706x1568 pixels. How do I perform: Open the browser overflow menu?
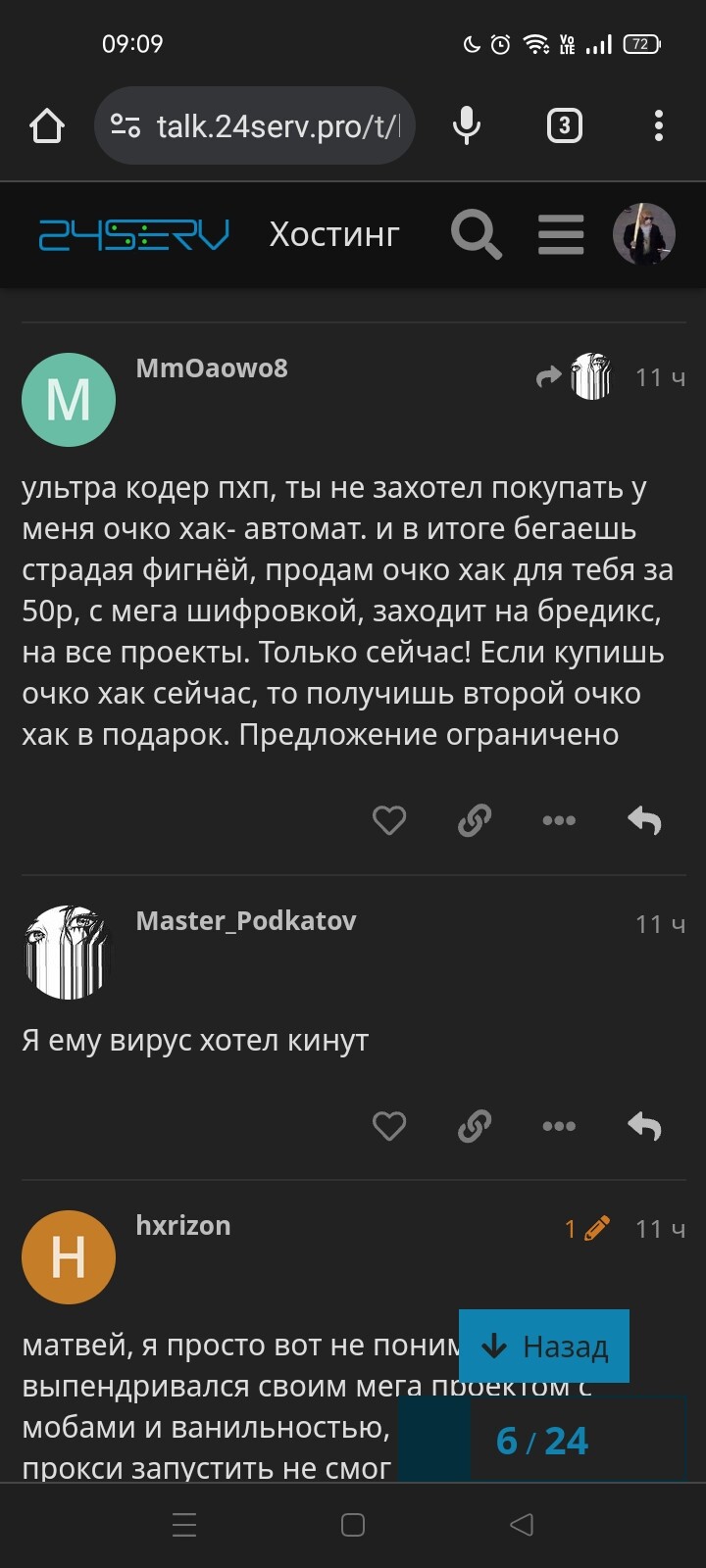coord(659,126)
